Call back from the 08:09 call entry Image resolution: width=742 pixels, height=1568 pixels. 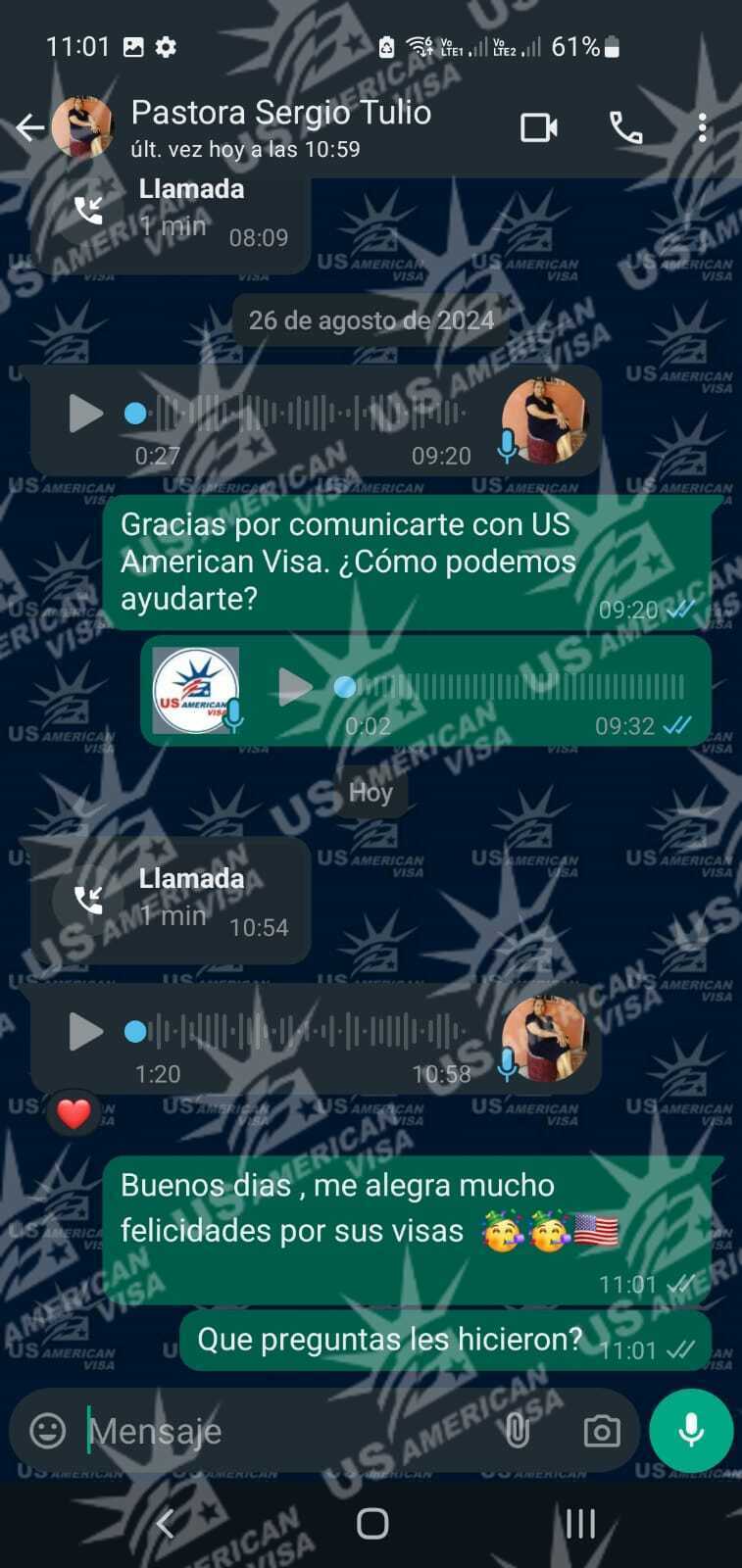pos(88,210)
